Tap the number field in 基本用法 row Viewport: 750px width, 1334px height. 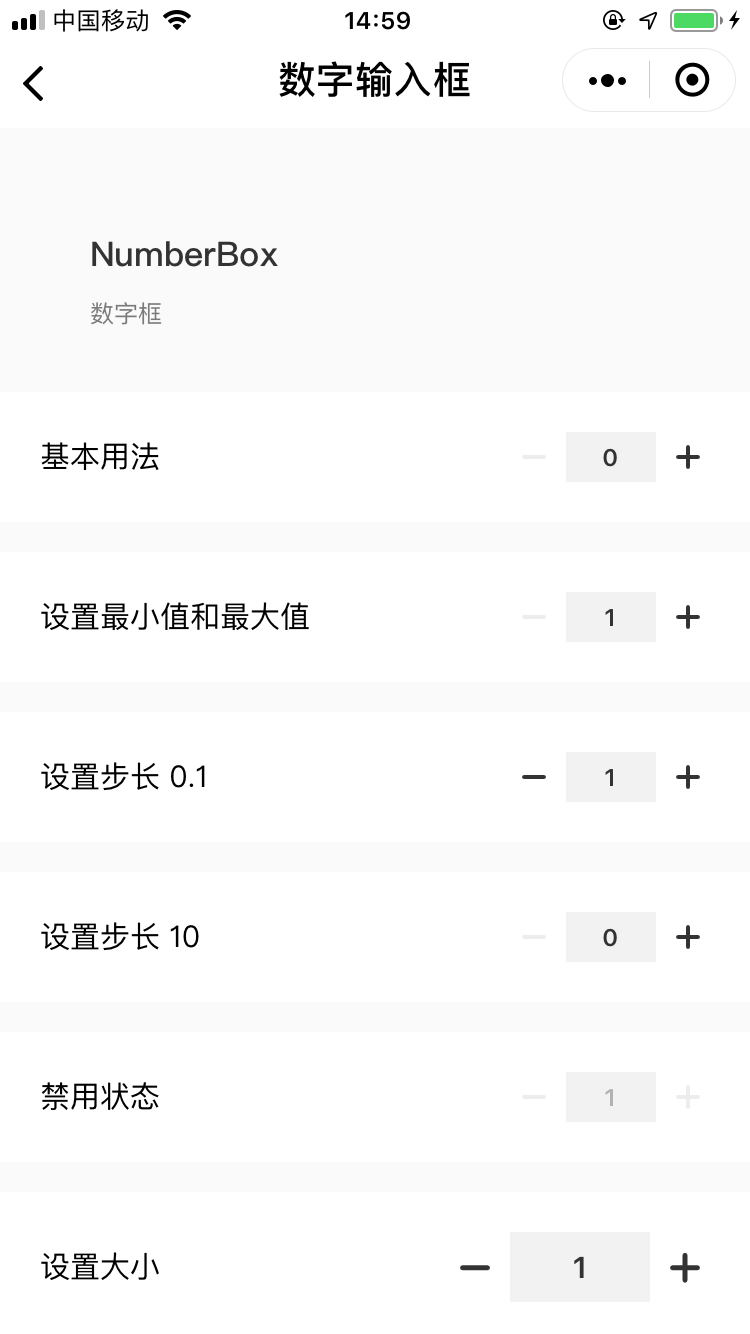611,457
